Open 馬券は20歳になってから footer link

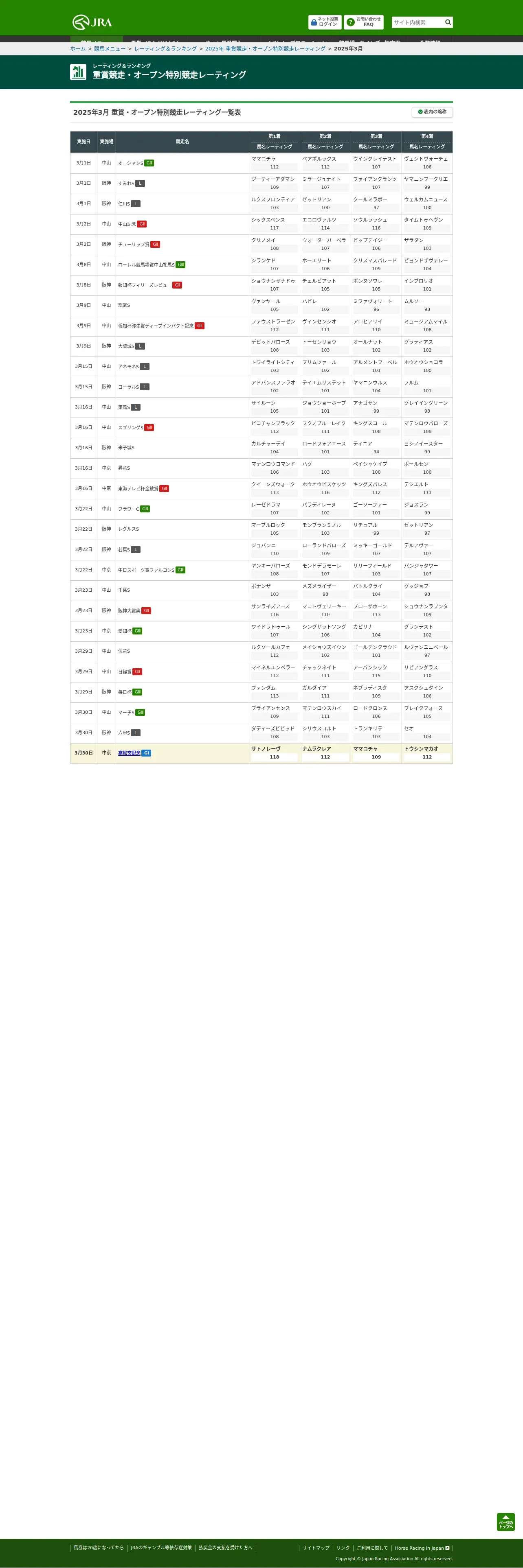[99, 1547]
